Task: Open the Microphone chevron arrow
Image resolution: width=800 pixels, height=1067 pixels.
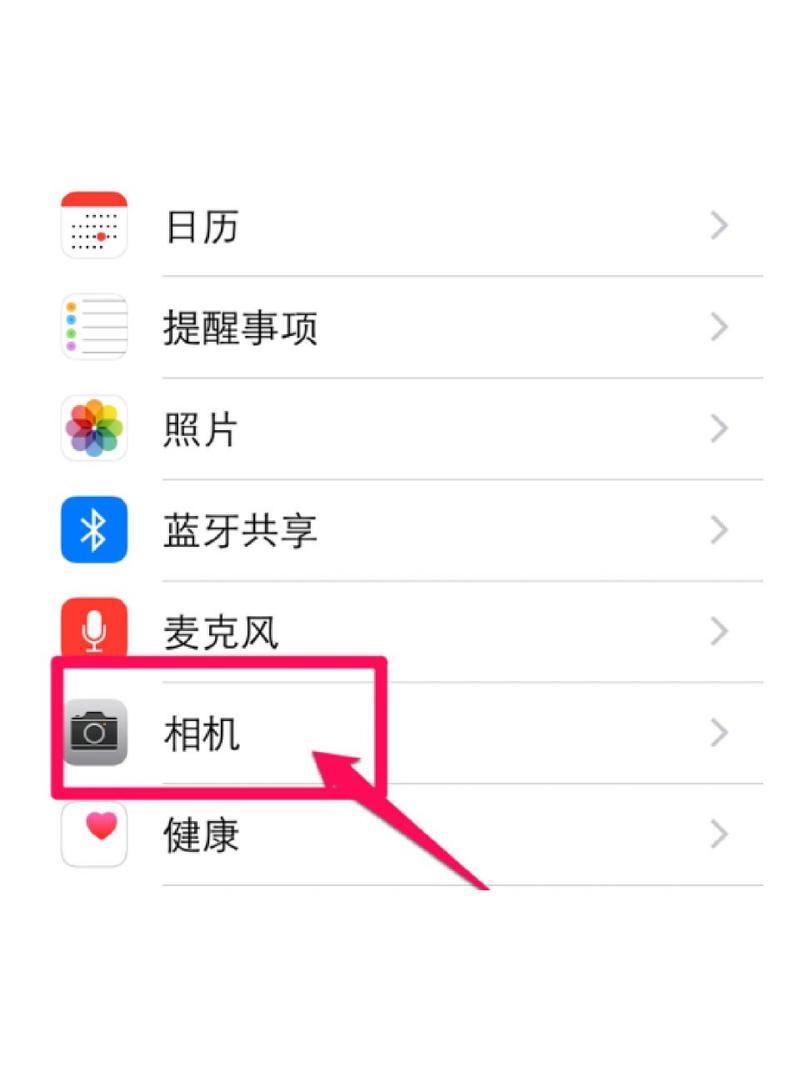Action: 719,632
